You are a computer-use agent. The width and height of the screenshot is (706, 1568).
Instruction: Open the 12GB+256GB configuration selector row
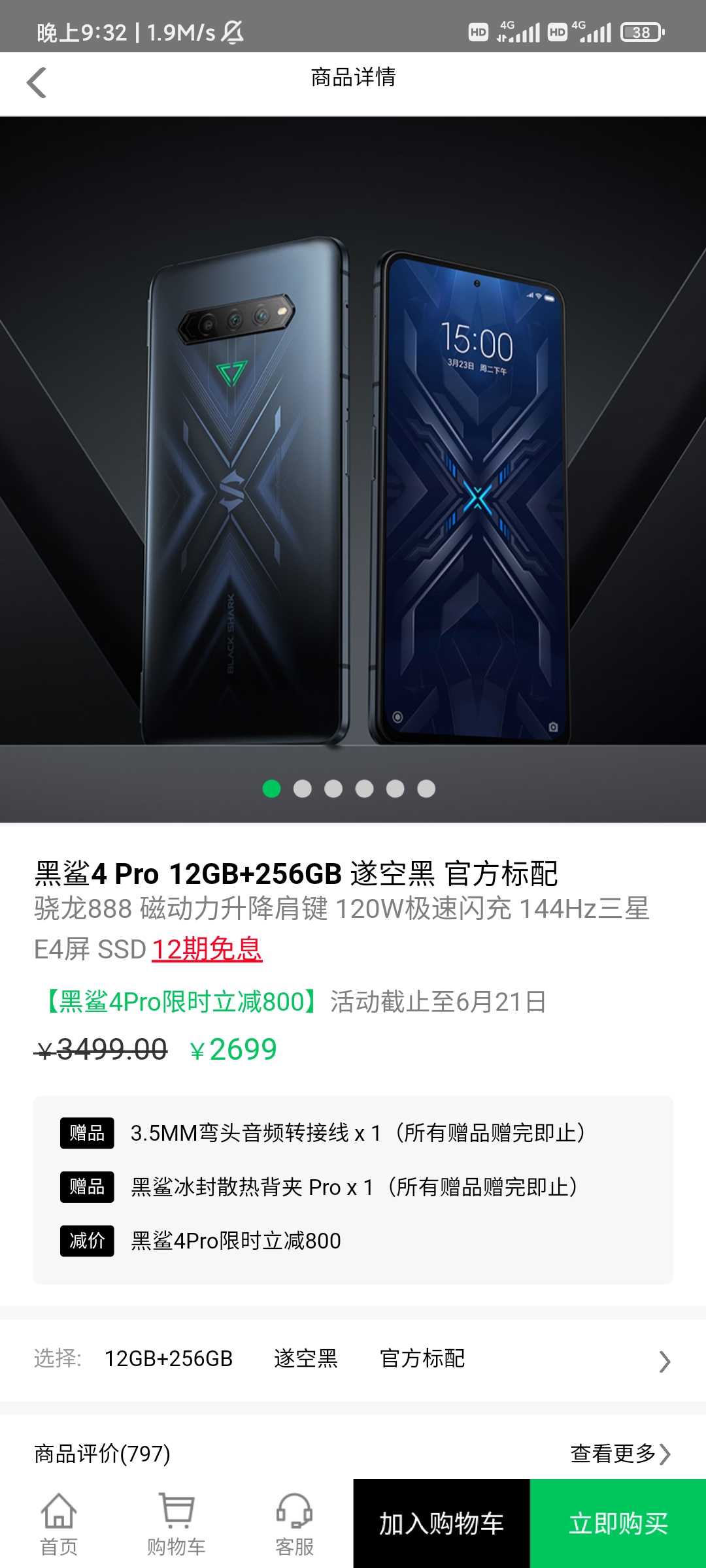353,1360
